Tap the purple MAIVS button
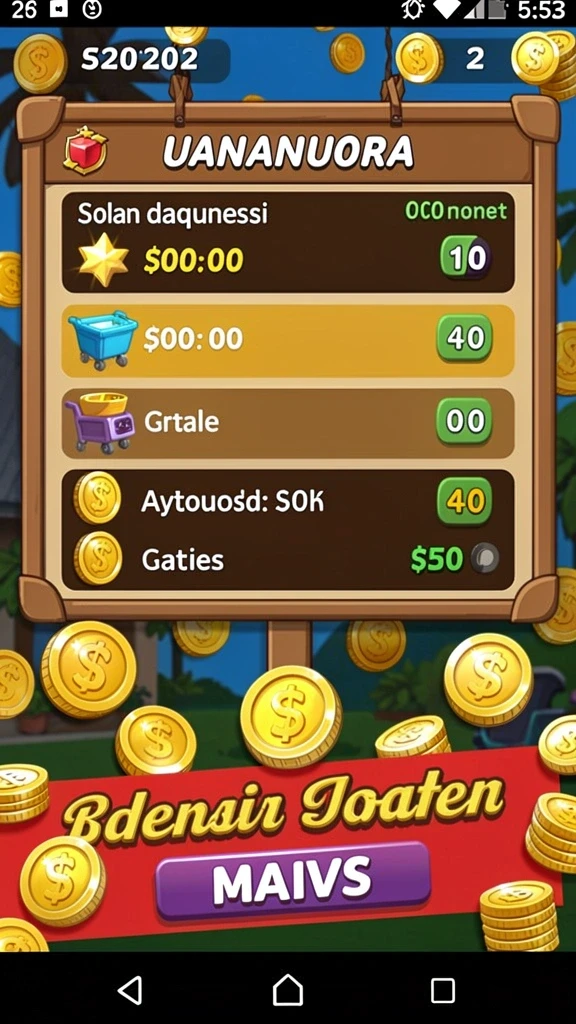The width and height of the screenshot is (576, 1024). pos(293,880)
